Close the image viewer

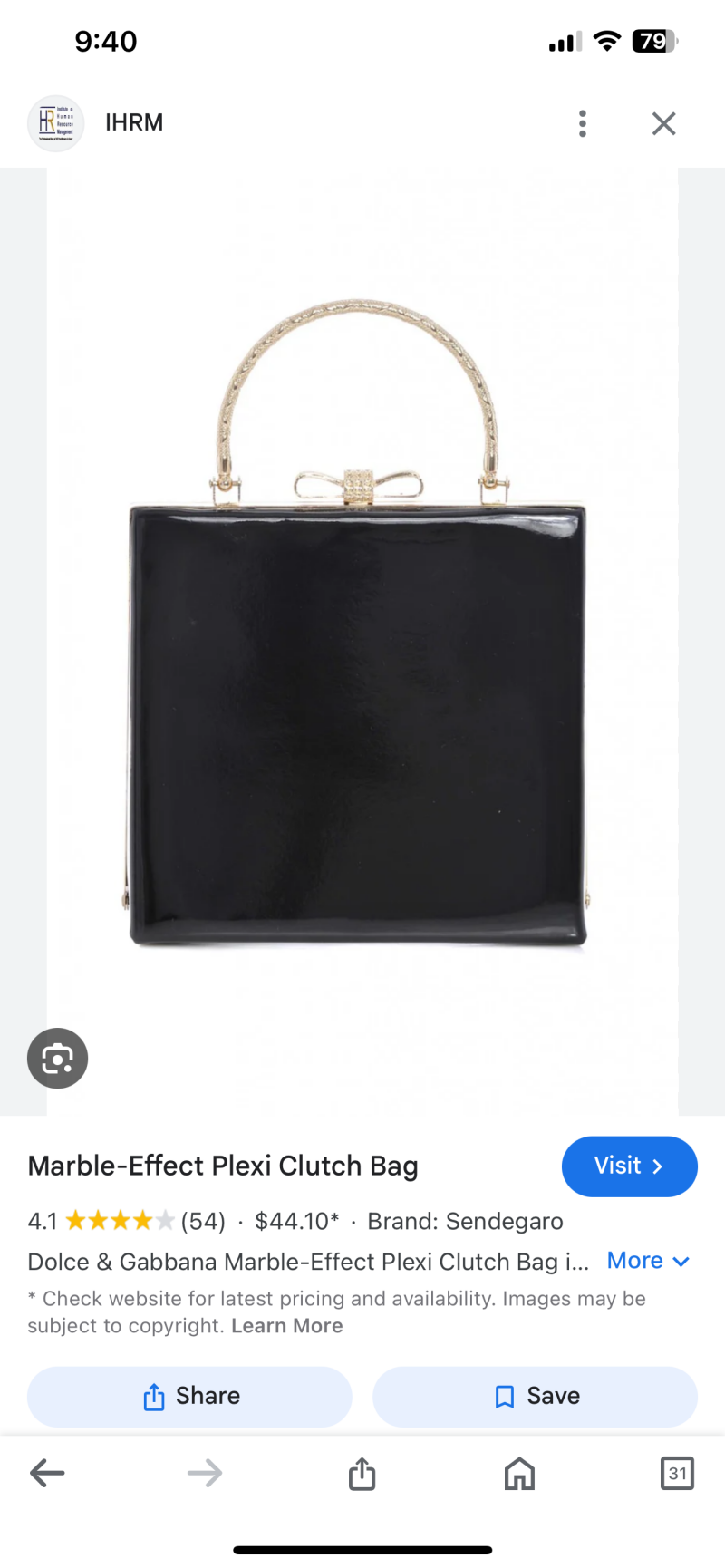(663, 123)
